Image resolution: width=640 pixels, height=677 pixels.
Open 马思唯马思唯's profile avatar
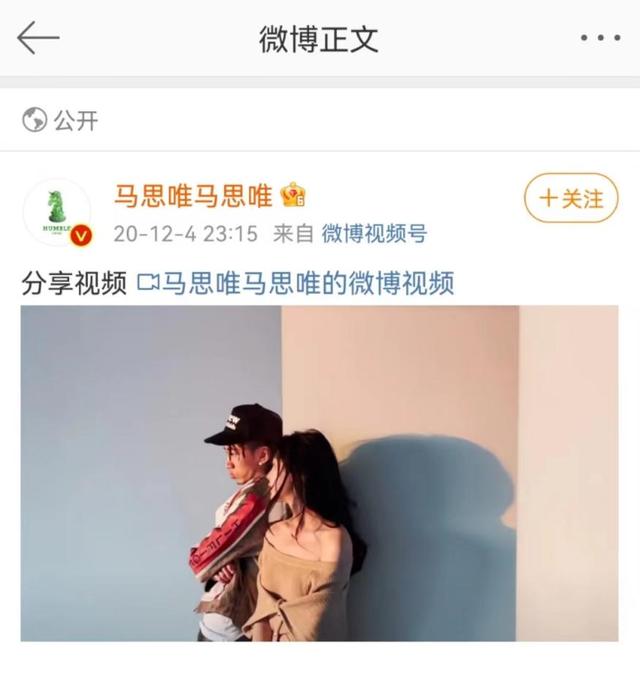click(57, 212)
